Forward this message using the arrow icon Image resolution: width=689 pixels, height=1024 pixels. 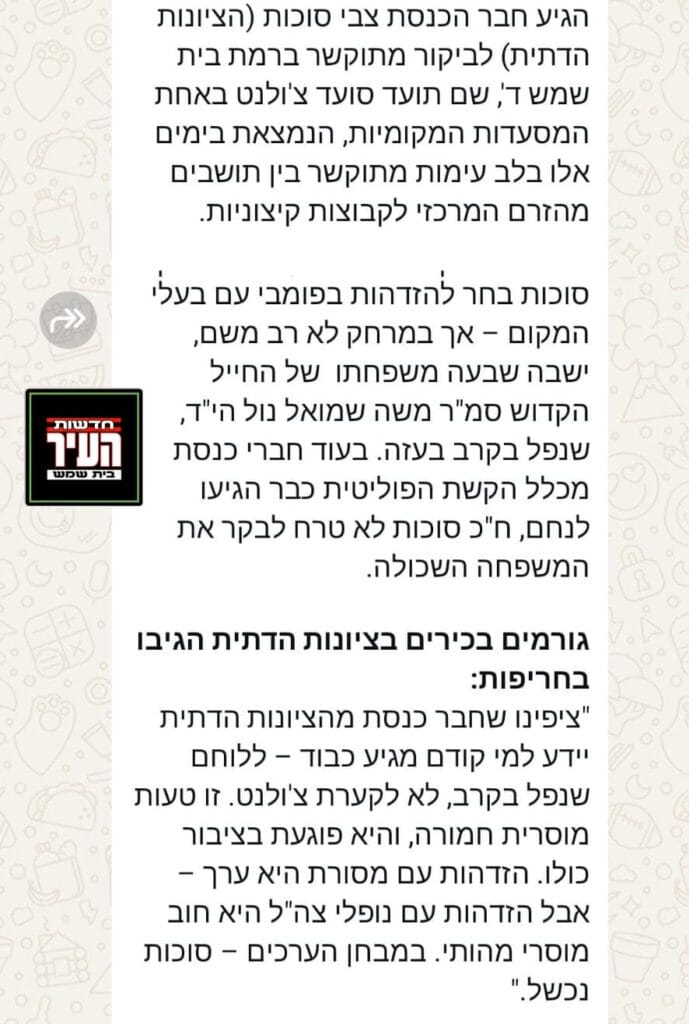point(69,319)
